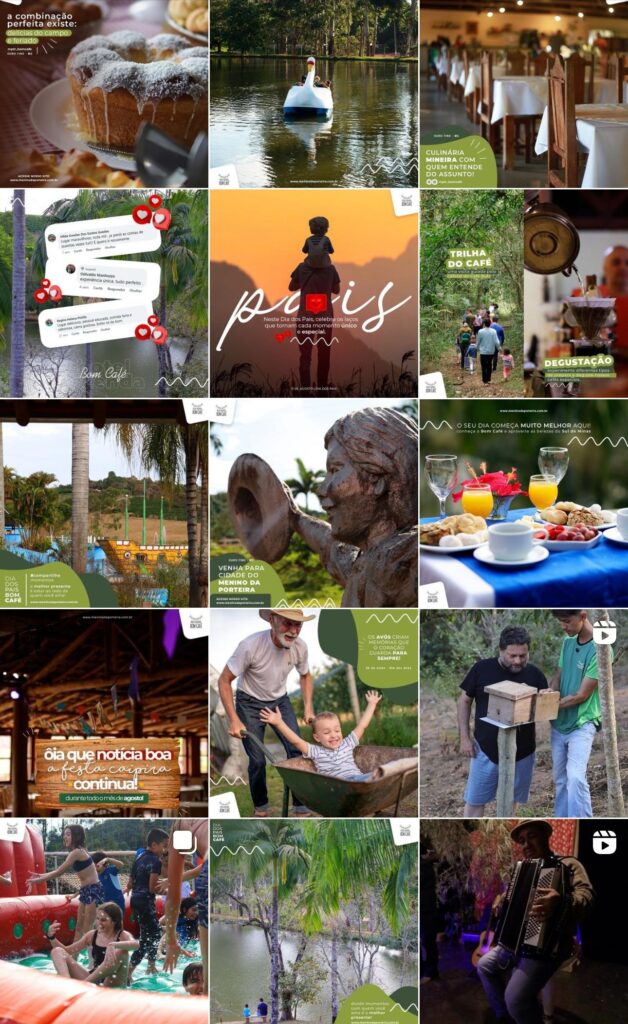Open the grandfather with wheelbarrow post
628x1024 pixels.
[314, 713]
